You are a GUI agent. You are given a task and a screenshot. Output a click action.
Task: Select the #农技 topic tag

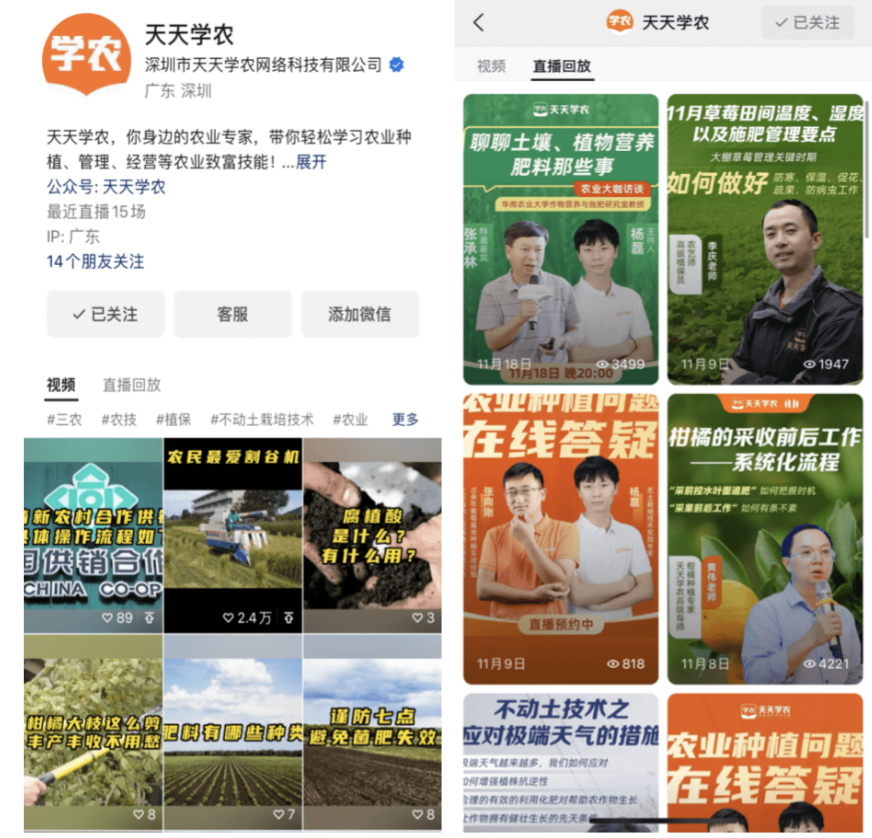click(x=119, y=419)
